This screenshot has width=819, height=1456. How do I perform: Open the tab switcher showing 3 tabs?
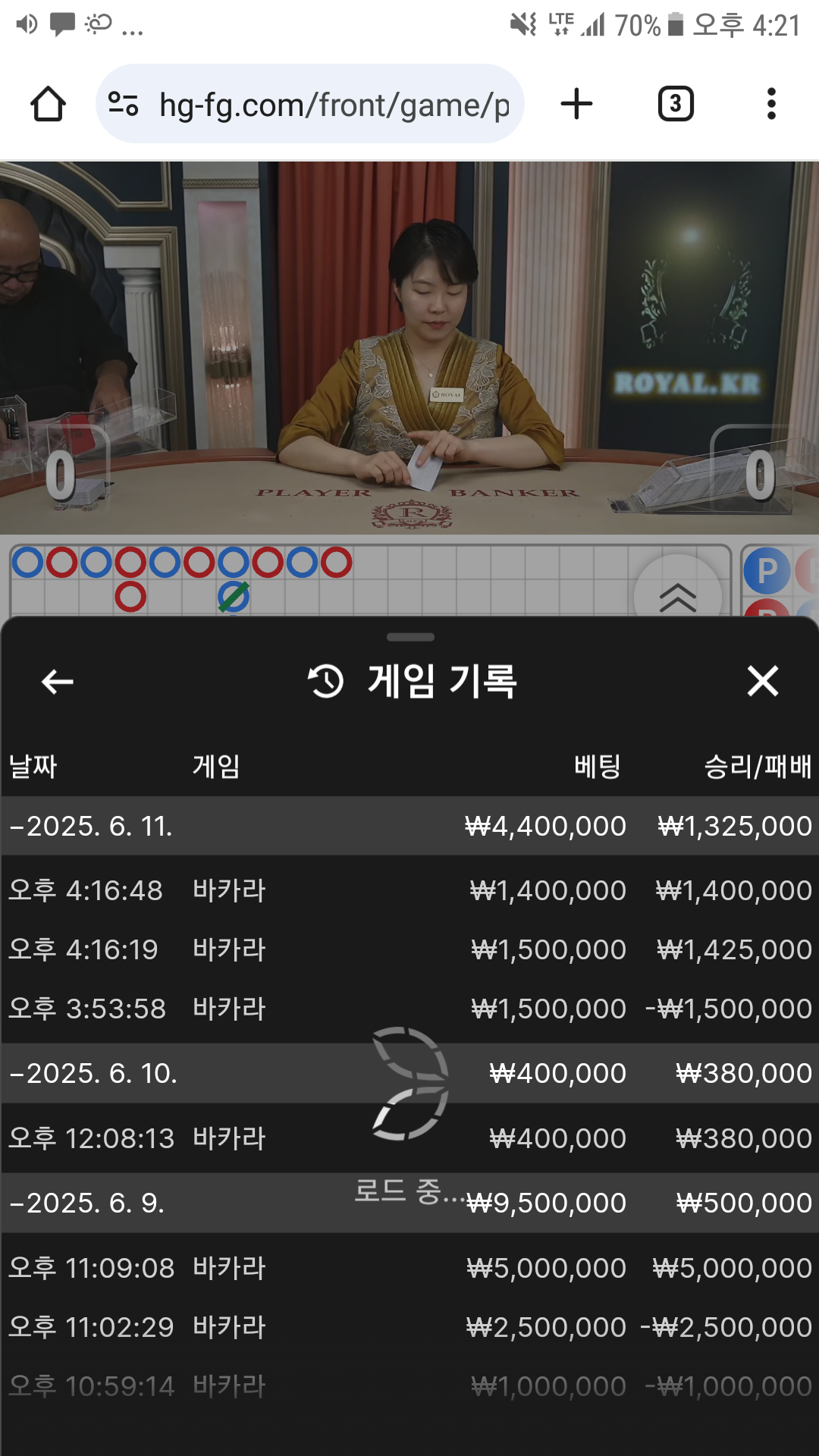tap(675, 104)
